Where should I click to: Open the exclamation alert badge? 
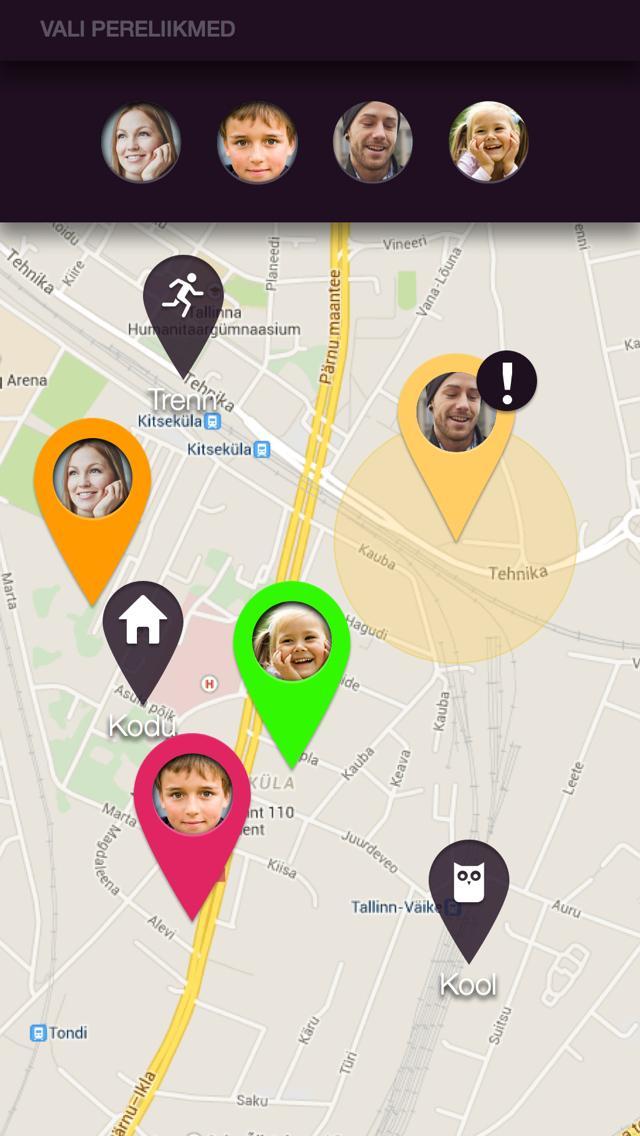click(507, 381)
